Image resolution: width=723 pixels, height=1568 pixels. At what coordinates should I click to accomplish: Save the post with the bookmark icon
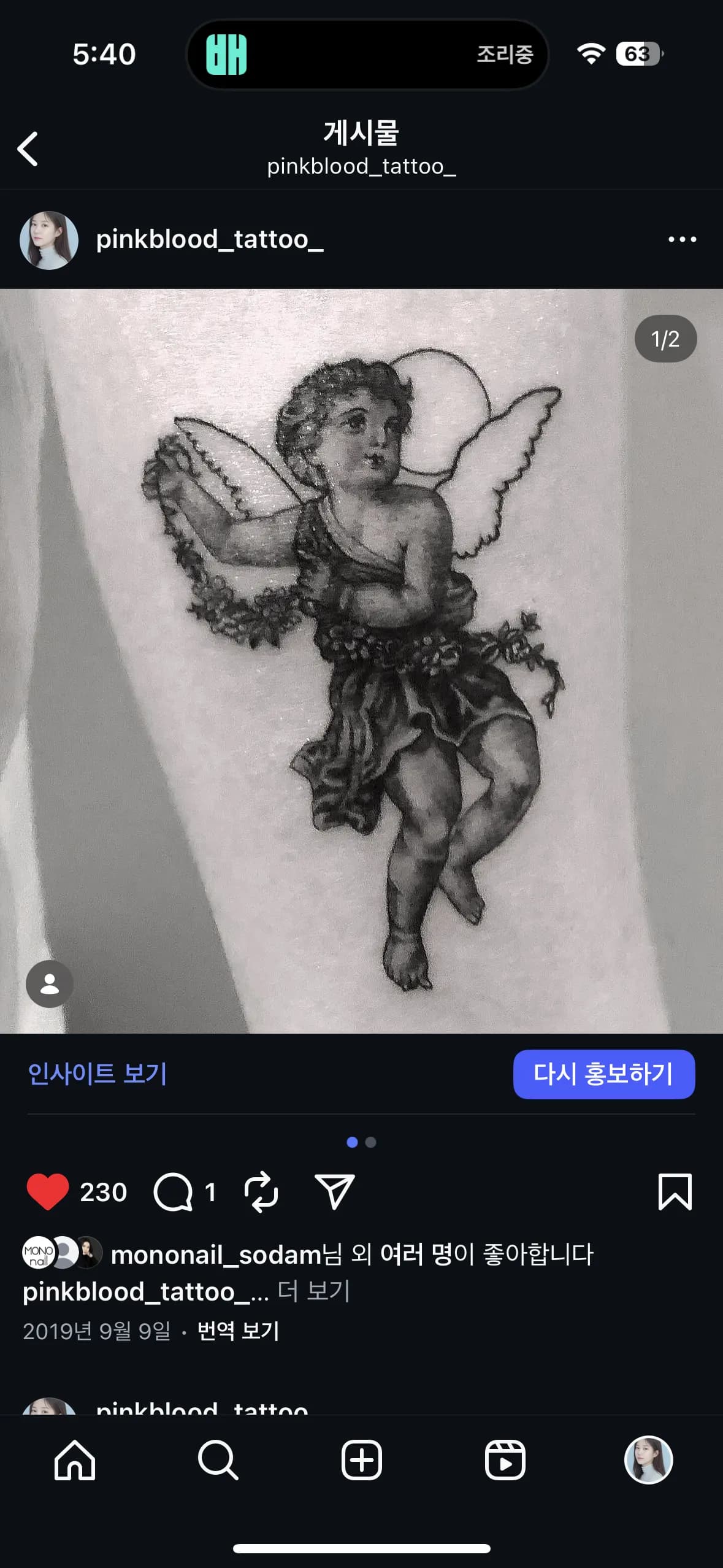[x=673, y=1190]
